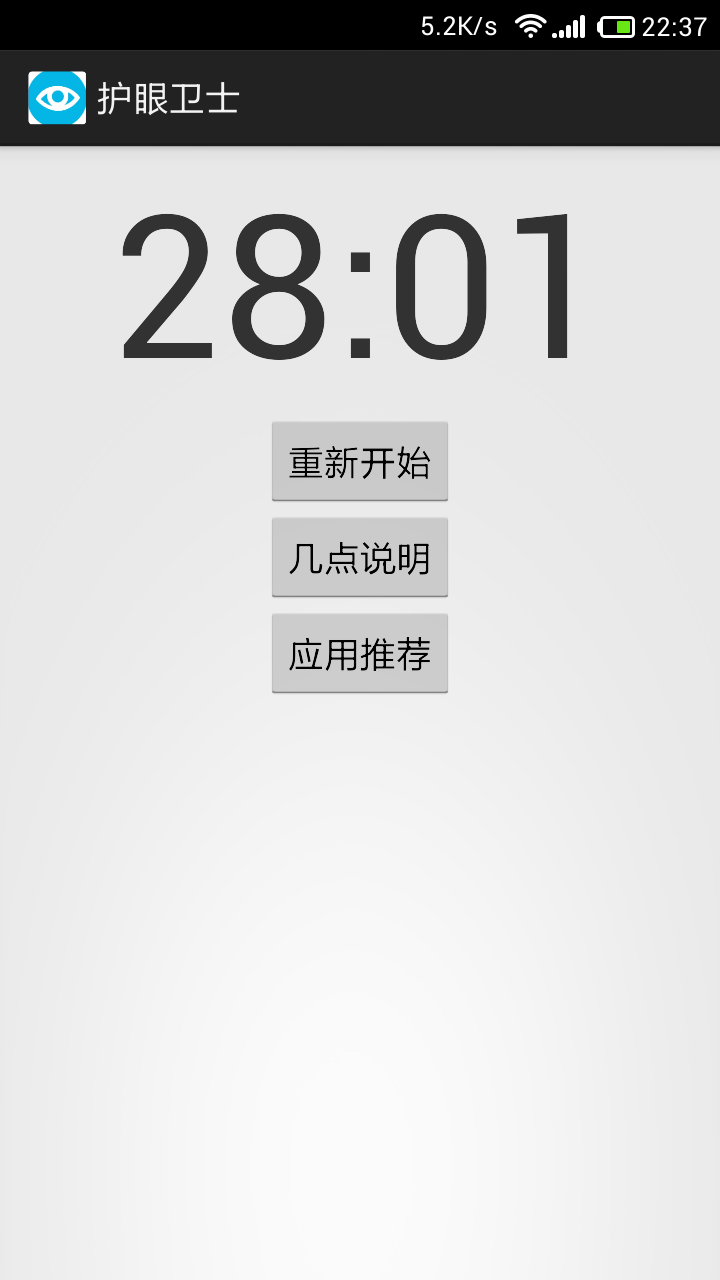This screenshot has width=720, height=1280.
Task: Open the 几点说明 notes button
Action: point(360,558)
